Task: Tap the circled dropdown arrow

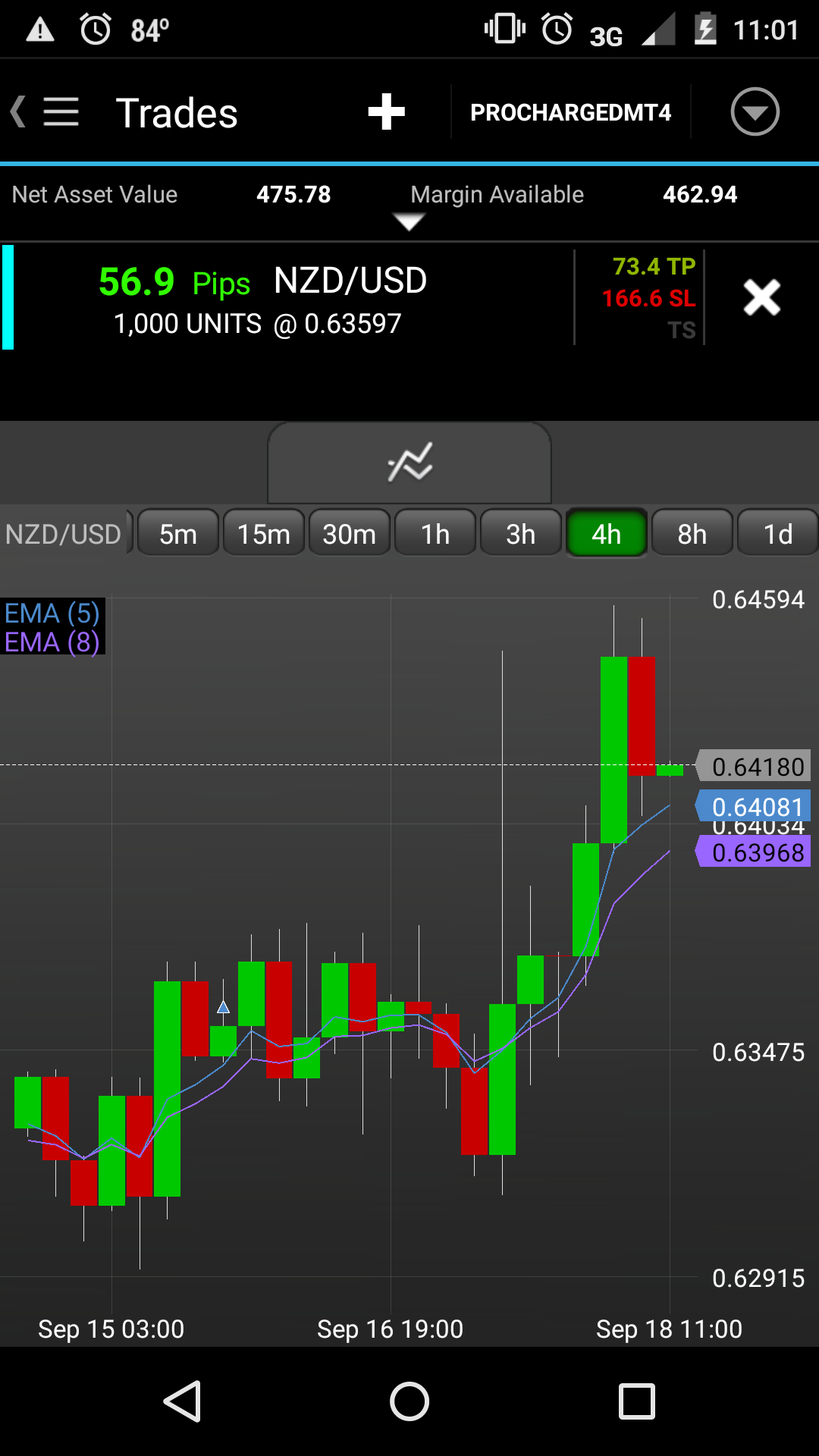Action: [755, 112]
